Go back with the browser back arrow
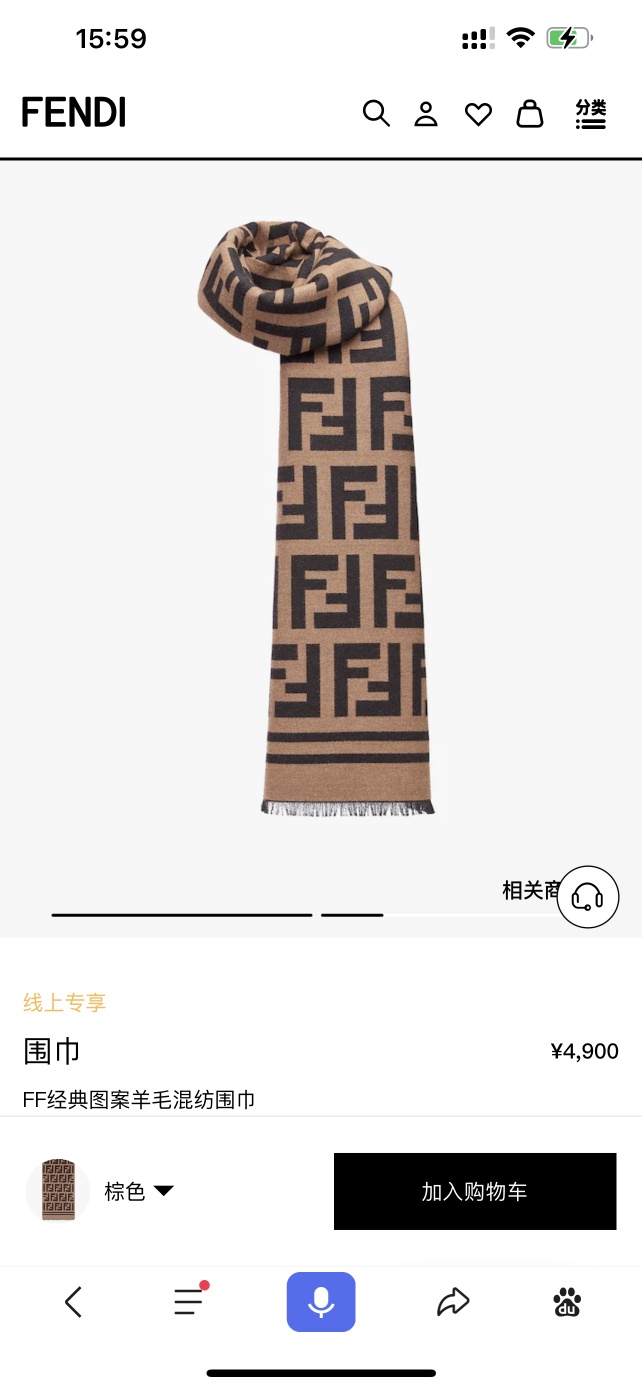The width and height of the screenshot is (642, 1389). click(73, 1302)
